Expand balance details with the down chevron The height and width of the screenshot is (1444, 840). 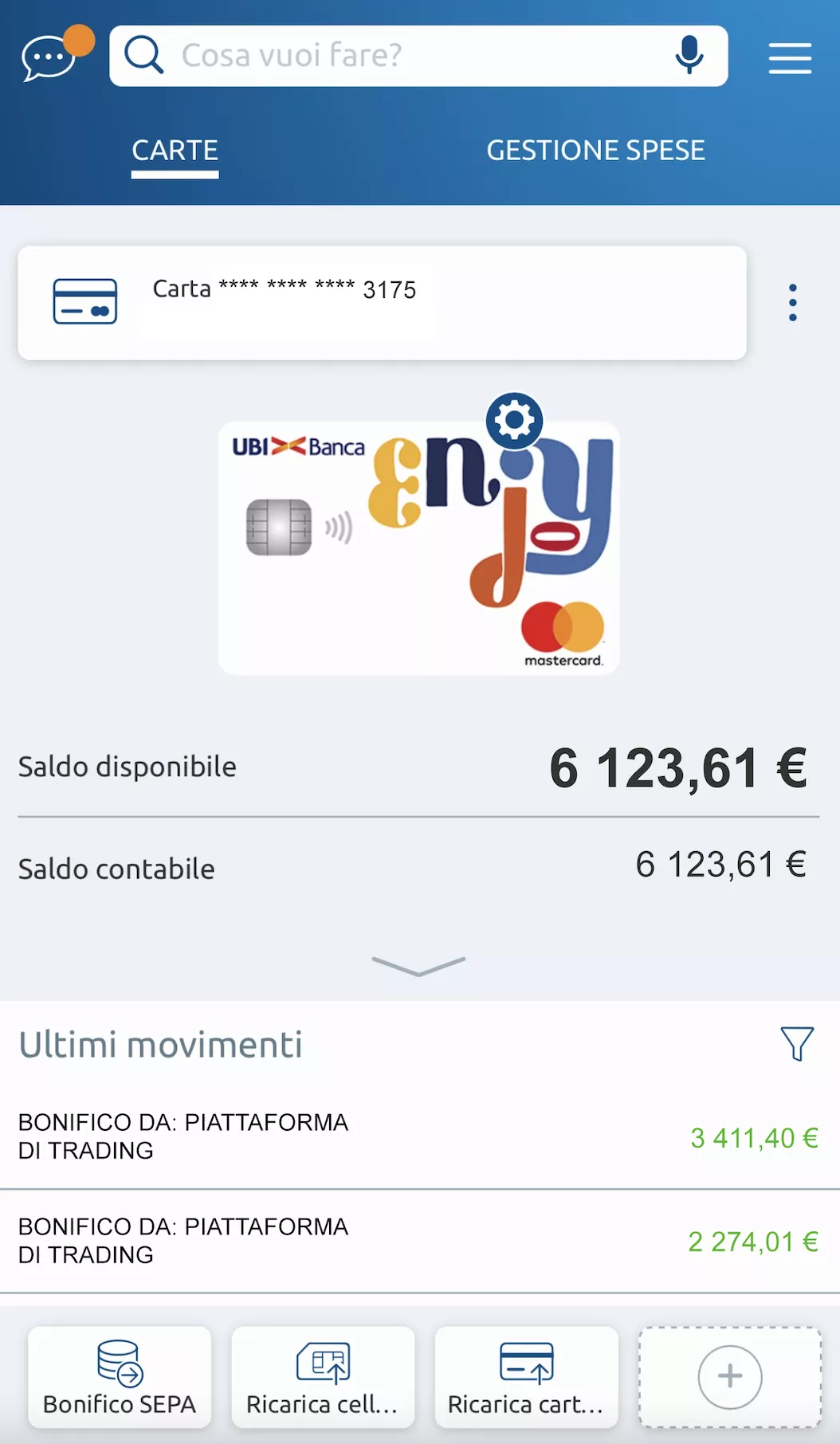point(418,966)
